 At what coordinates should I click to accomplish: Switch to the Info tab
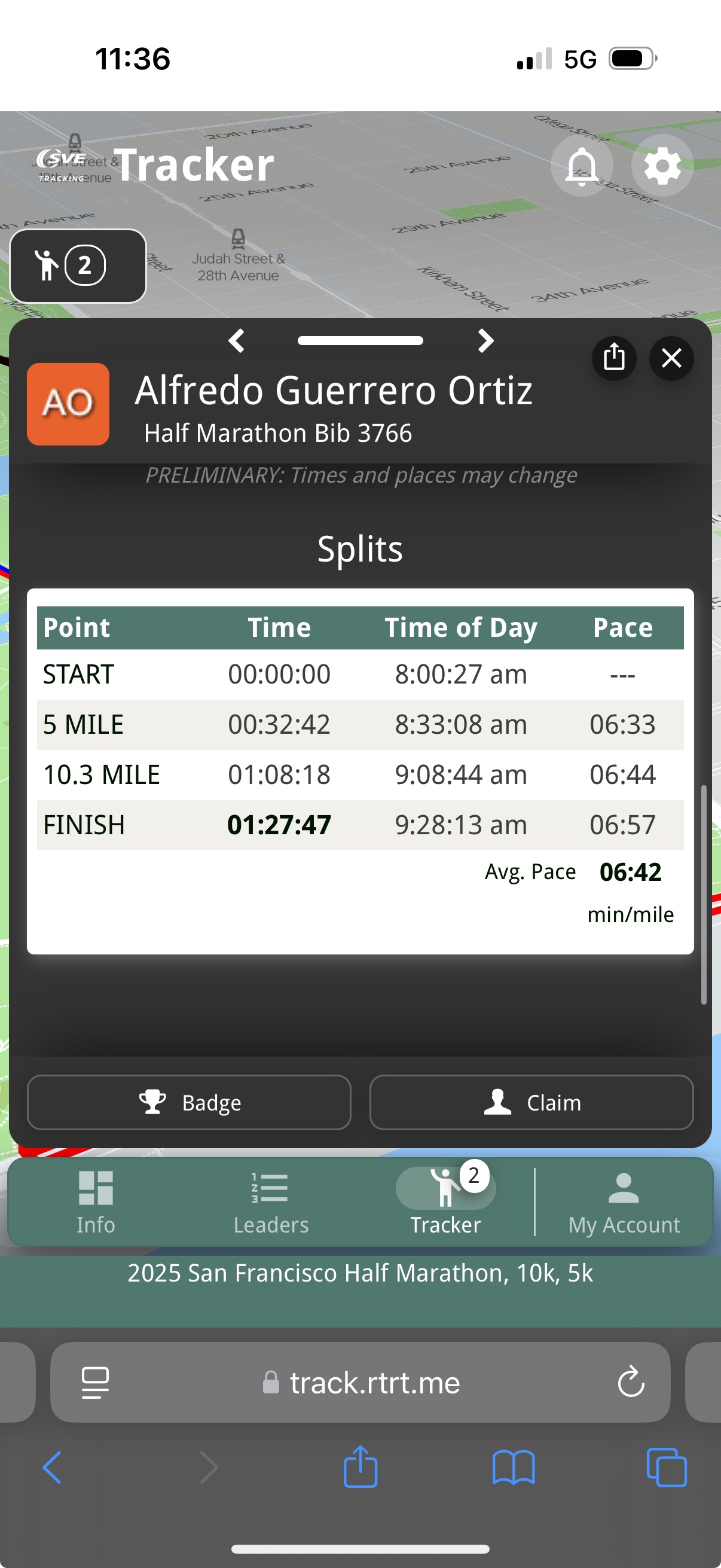coord(96,1202)
